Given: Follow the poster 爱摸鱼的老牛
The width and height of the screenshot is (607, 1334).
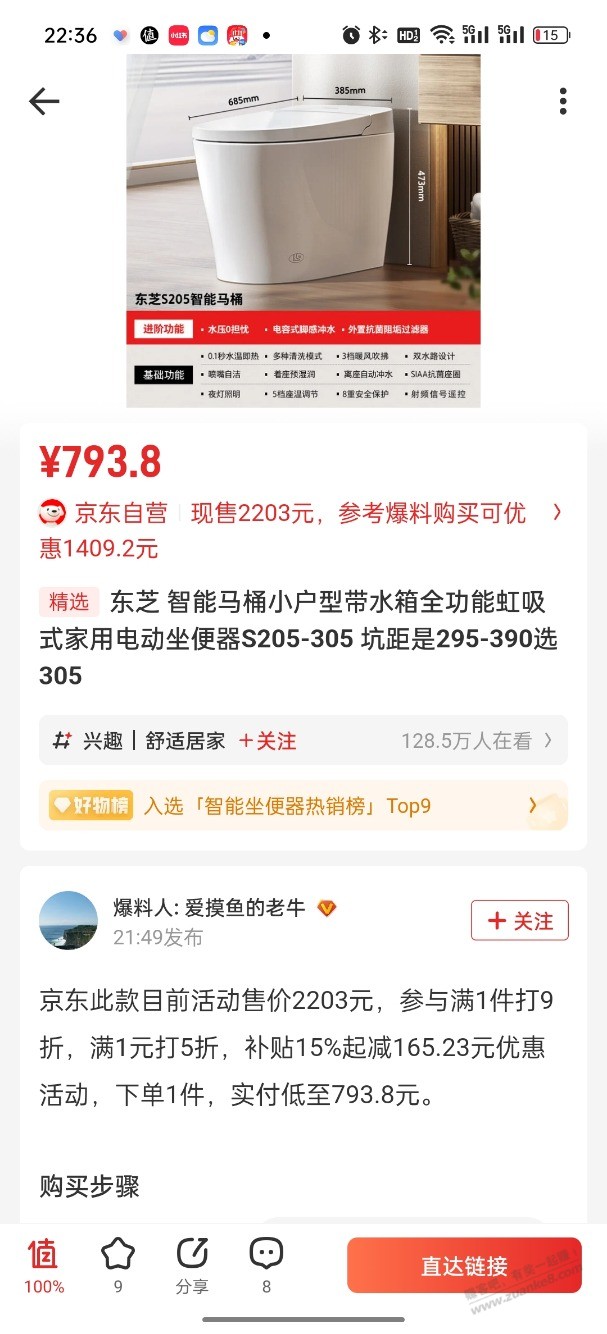Looking at the screenshot, I should coord(519,921).
